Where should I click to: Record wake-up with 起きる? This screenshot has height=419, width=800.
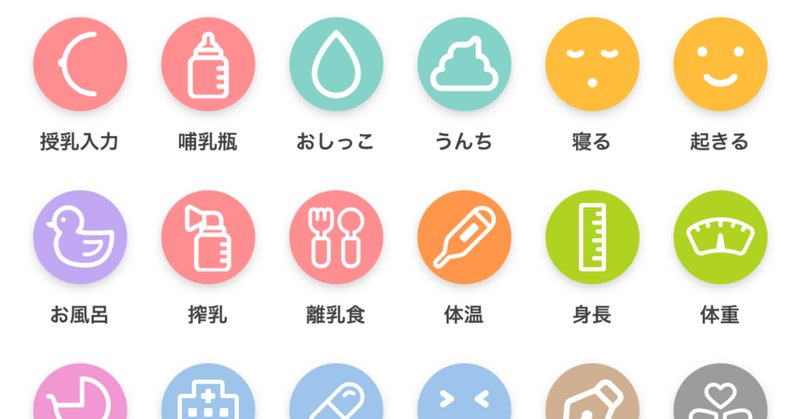pos(720,64)
